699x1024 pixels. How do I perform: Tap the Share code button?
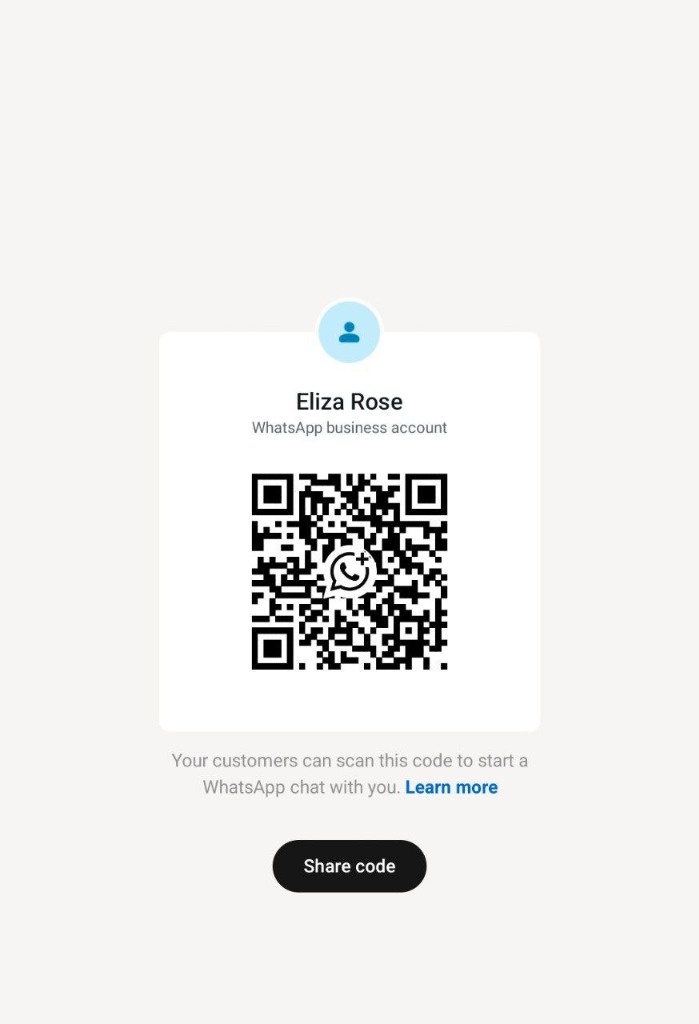pos(349,866)
